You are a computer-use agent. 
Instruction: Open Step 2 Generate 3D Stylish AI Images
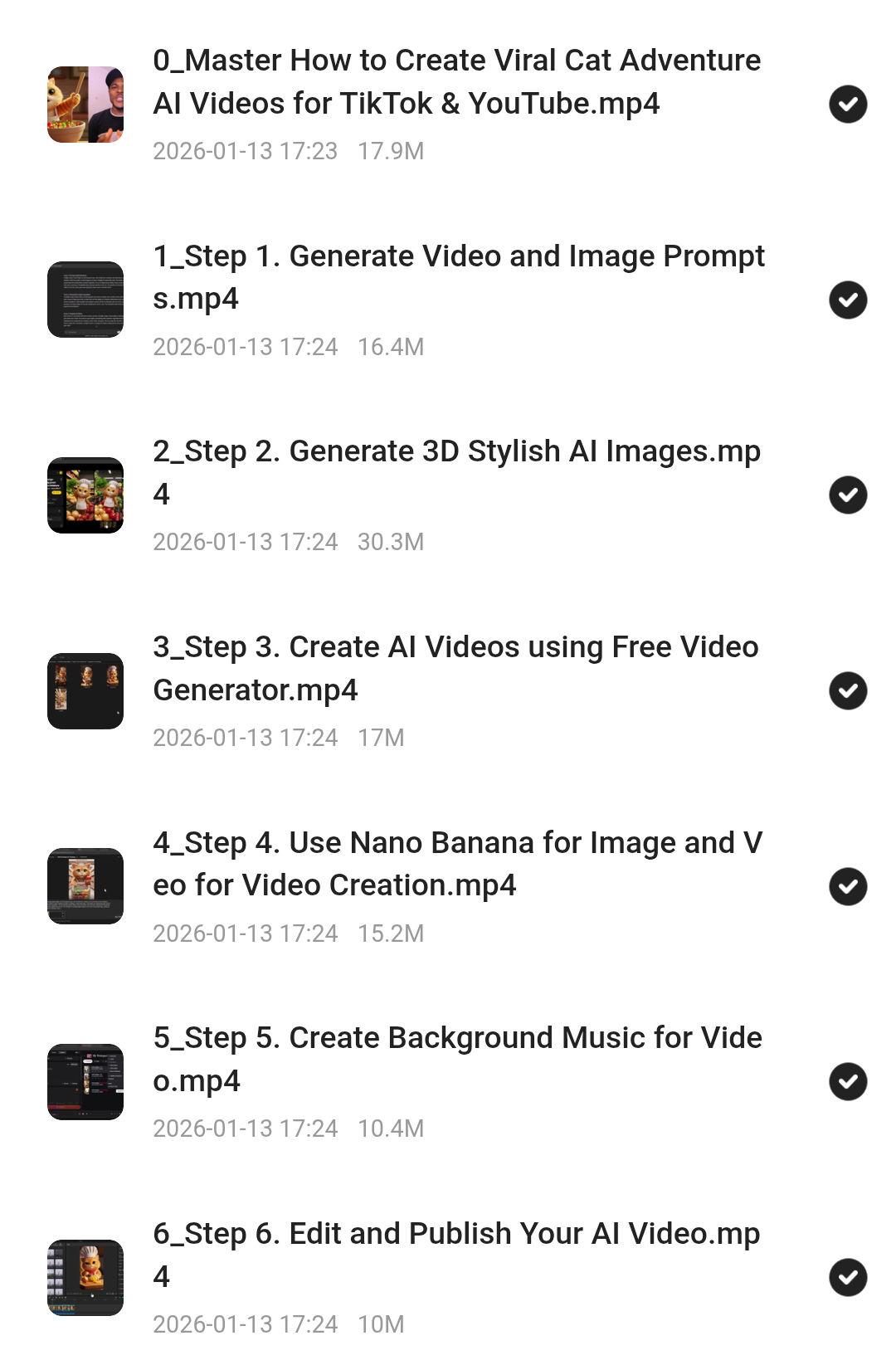456,472
